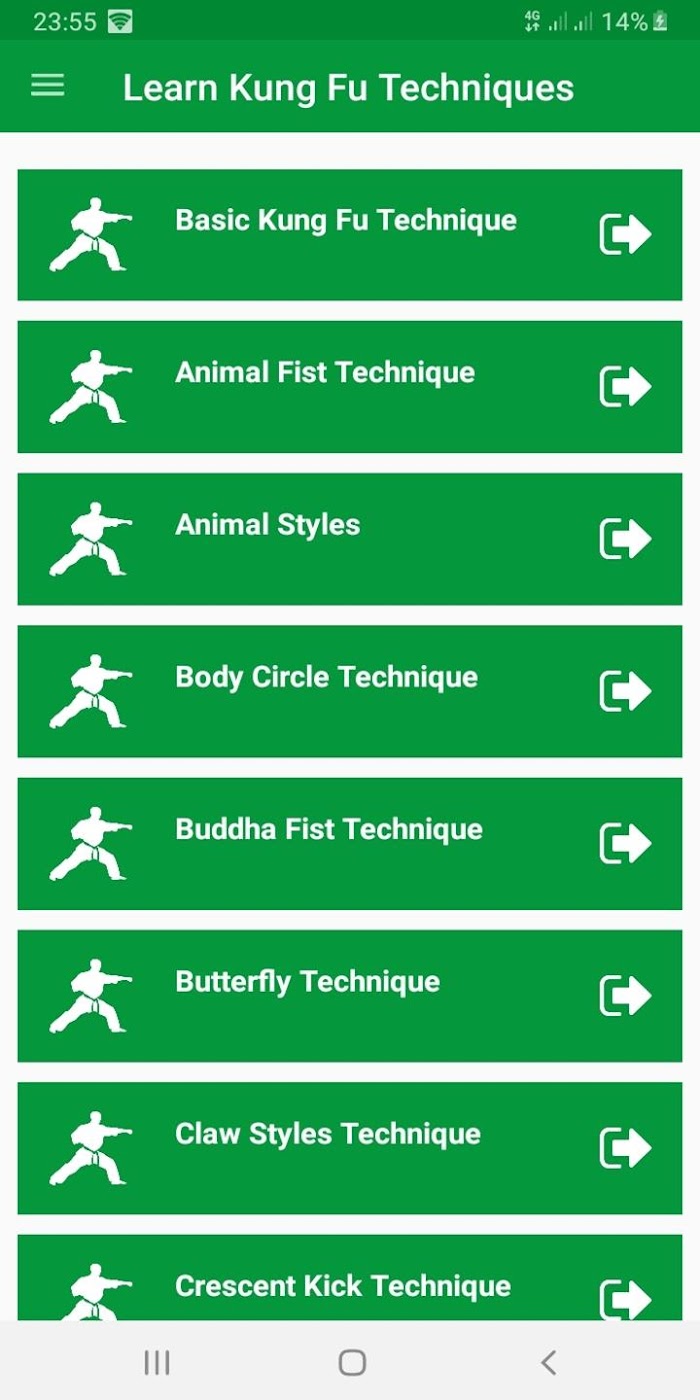The image size is (700, 1400).
Task: Select Animal Styles
Action: (x=350, y=539)
